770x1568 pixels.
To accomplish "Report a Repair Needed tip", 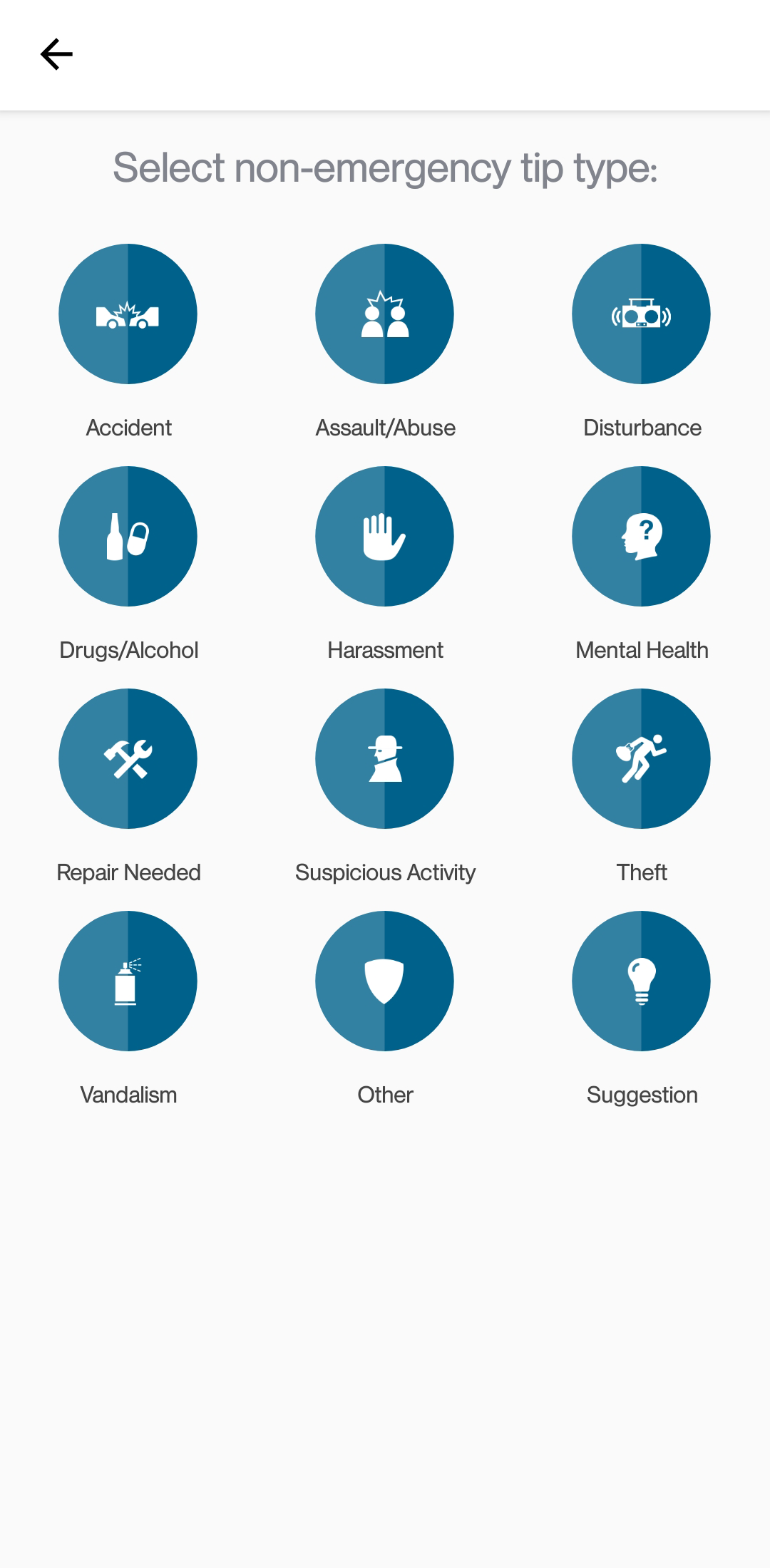I will point(128,759).
